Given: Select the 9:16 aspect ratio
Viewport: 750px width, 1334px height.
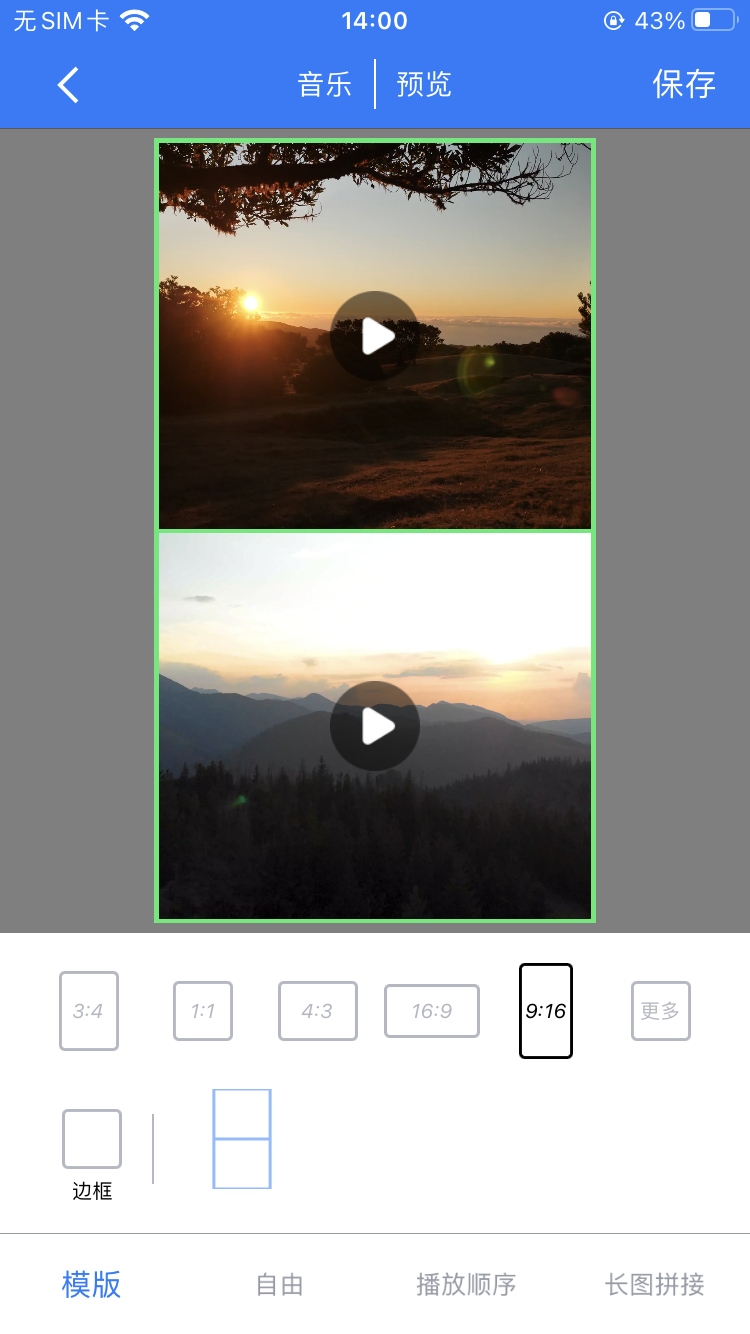Looking at the screenshot, I should pos(546,1011).
